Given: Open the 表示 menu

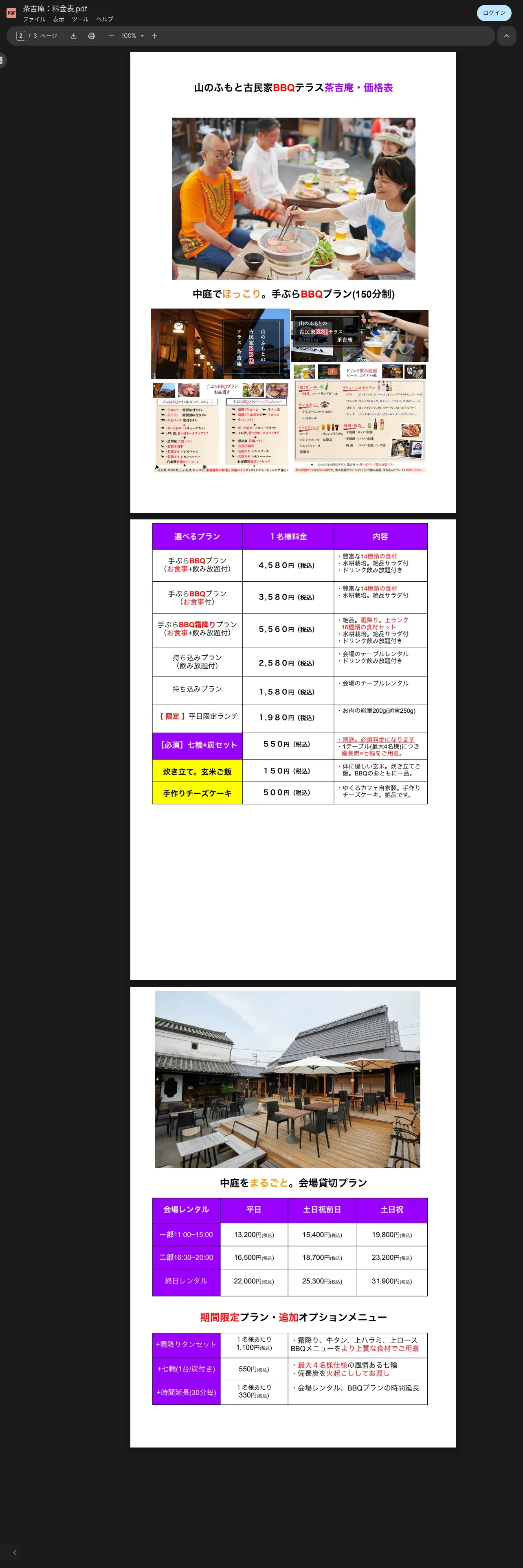Looking at the screenshot, I should pyautogui.click(x=58, y=20).
